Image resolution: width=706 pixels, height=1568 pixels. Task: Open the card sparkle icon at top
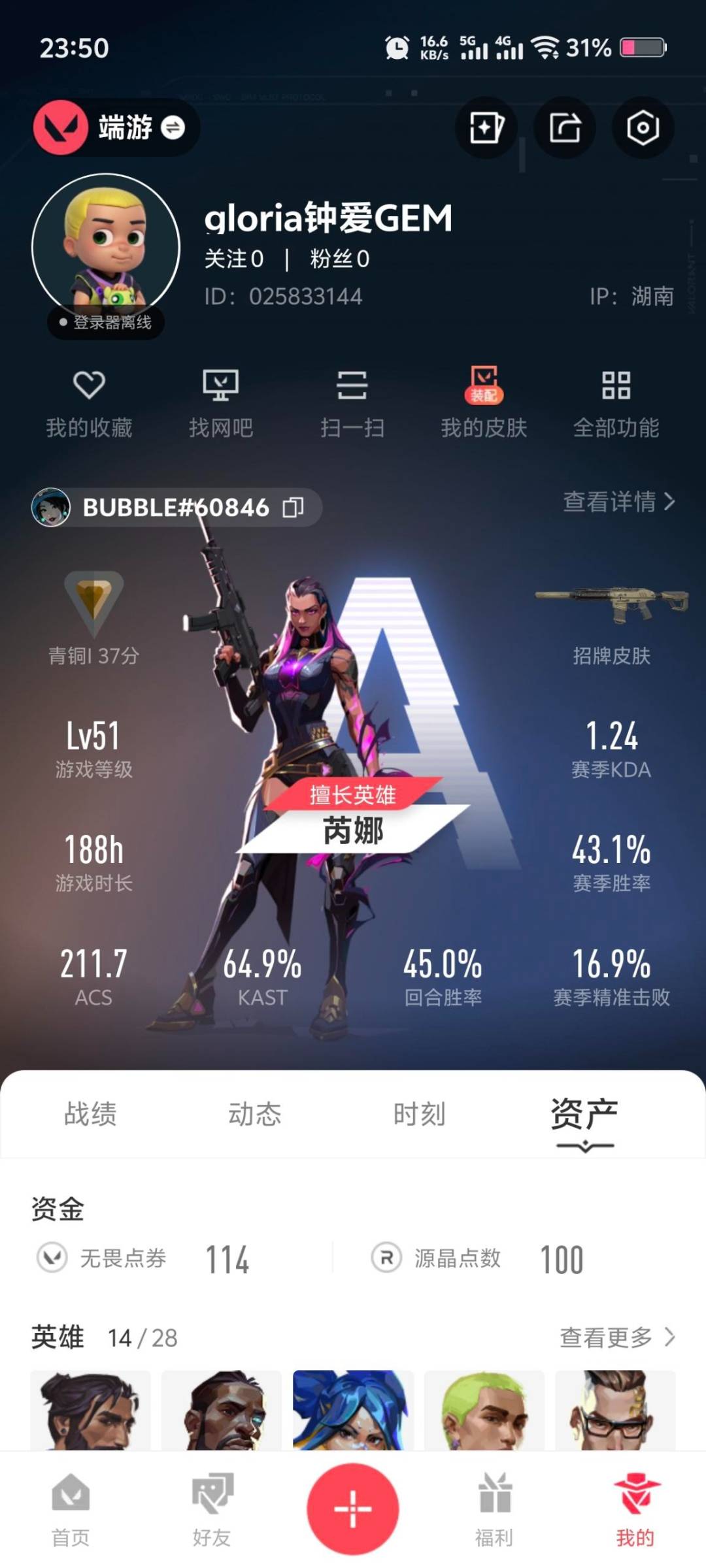(x=486, y=127)
